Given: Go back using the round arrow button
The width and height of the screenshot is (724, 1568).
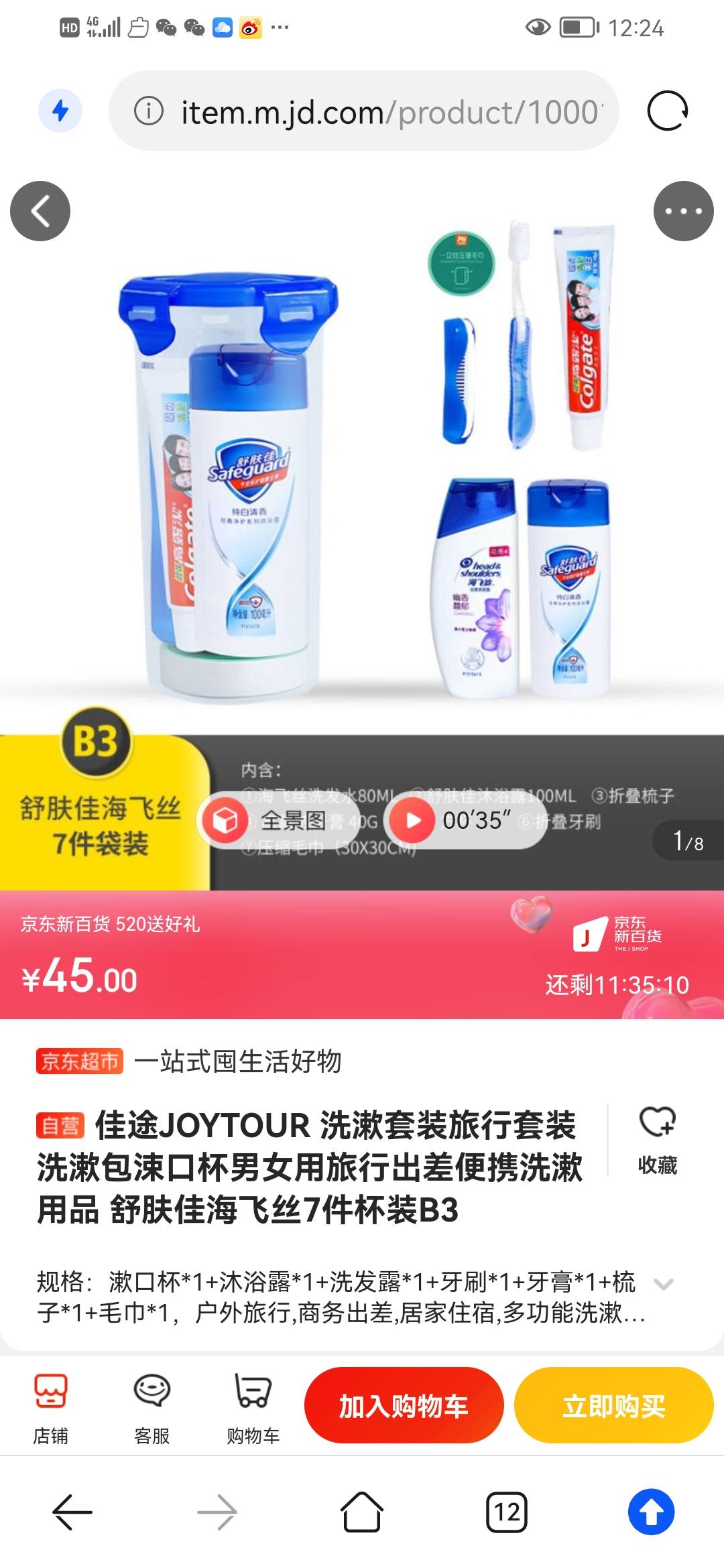Looking at the screenshot, I should click(x=40, y=211).
